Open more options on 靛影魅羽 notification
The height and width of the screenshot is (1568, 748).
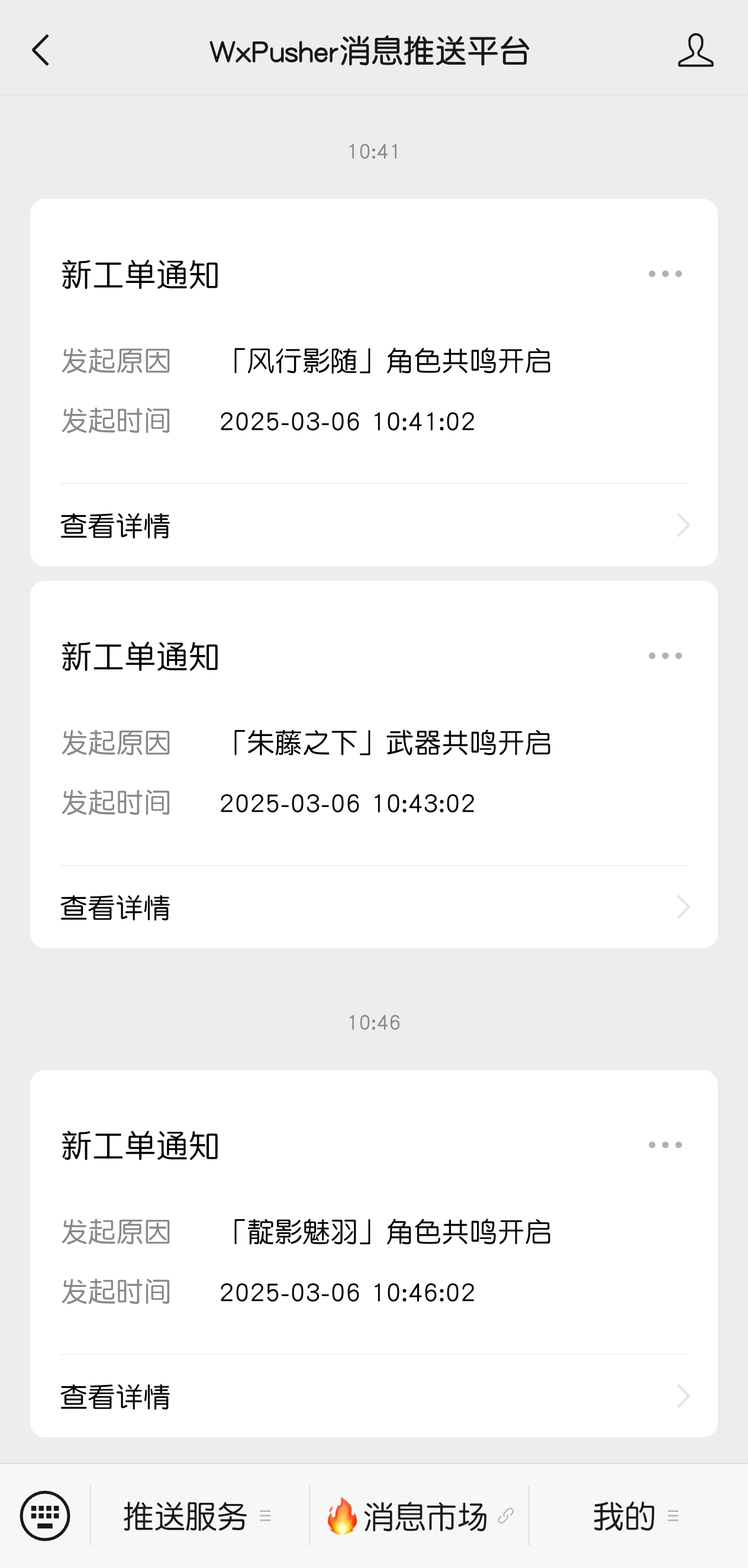[665, 1145]
